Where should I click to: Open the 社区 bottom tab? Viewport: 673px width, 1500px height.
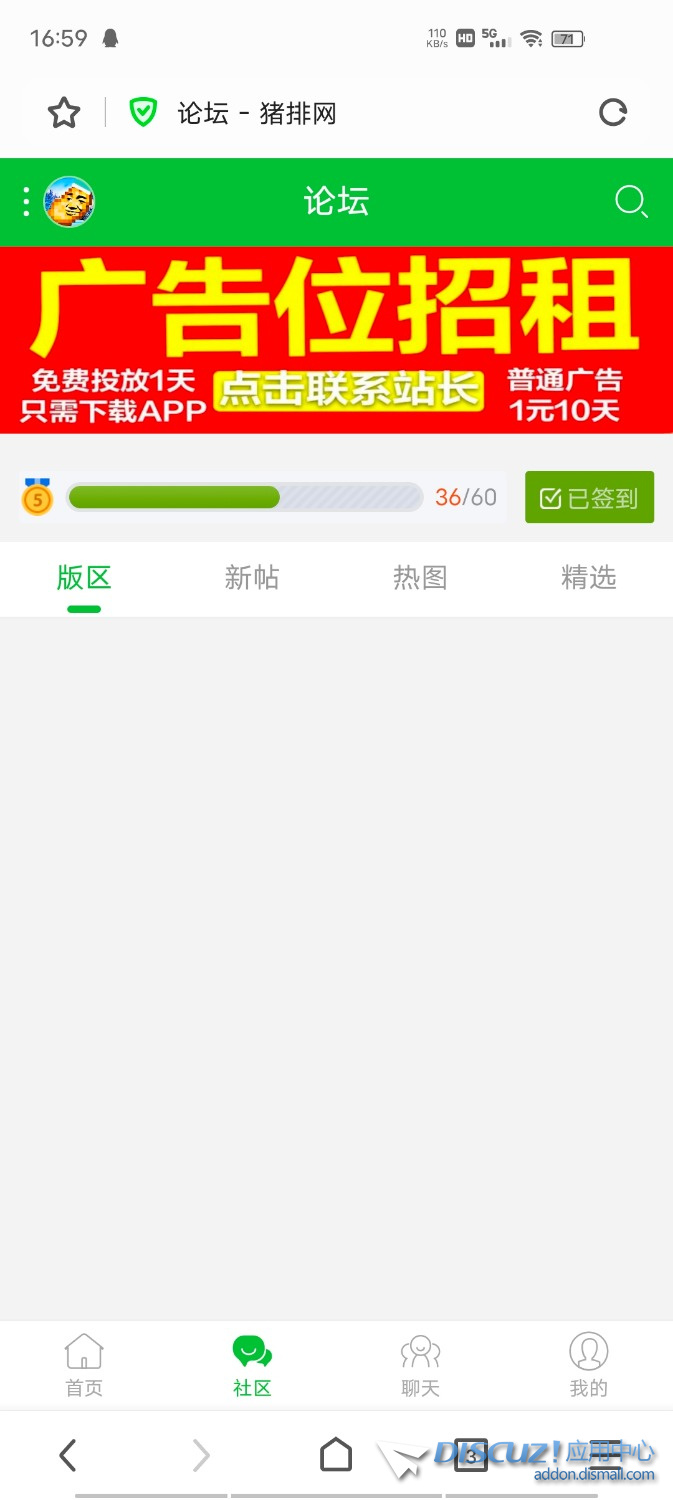click(x=252, y=1365)
